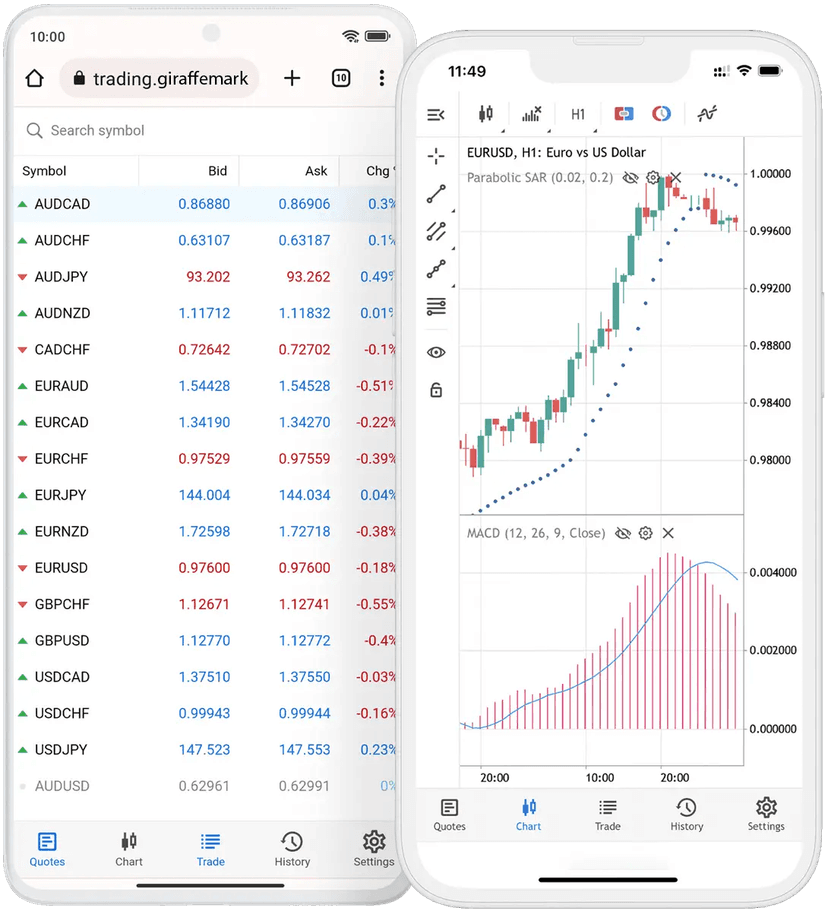Viewport: 828px width, 912px height.
Task: Hide the MACD indicator via eye icon
Action: click(623, 533)
